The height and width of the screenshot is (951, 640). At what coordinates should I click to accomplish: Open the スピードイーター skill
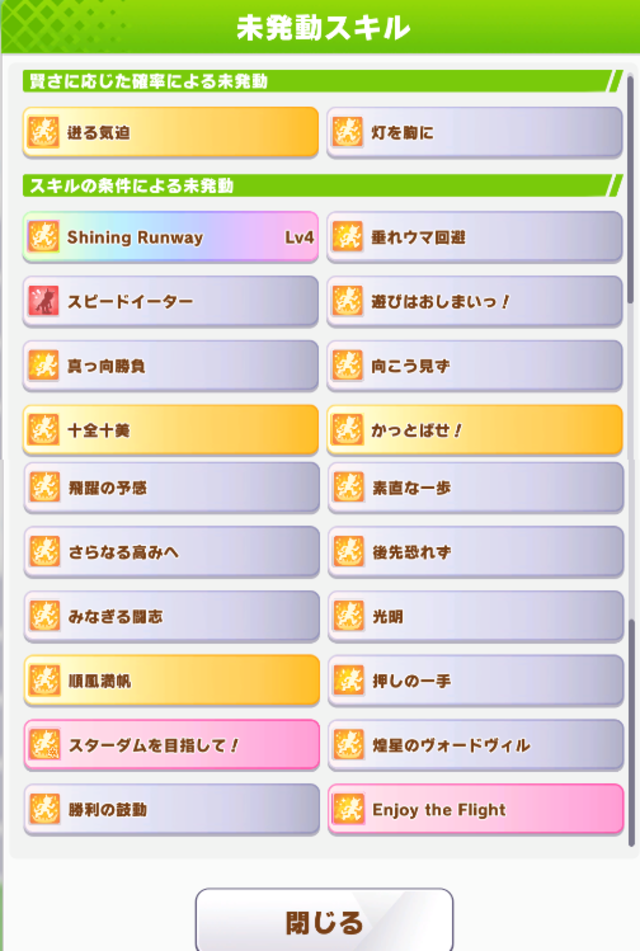coord(171,301)
